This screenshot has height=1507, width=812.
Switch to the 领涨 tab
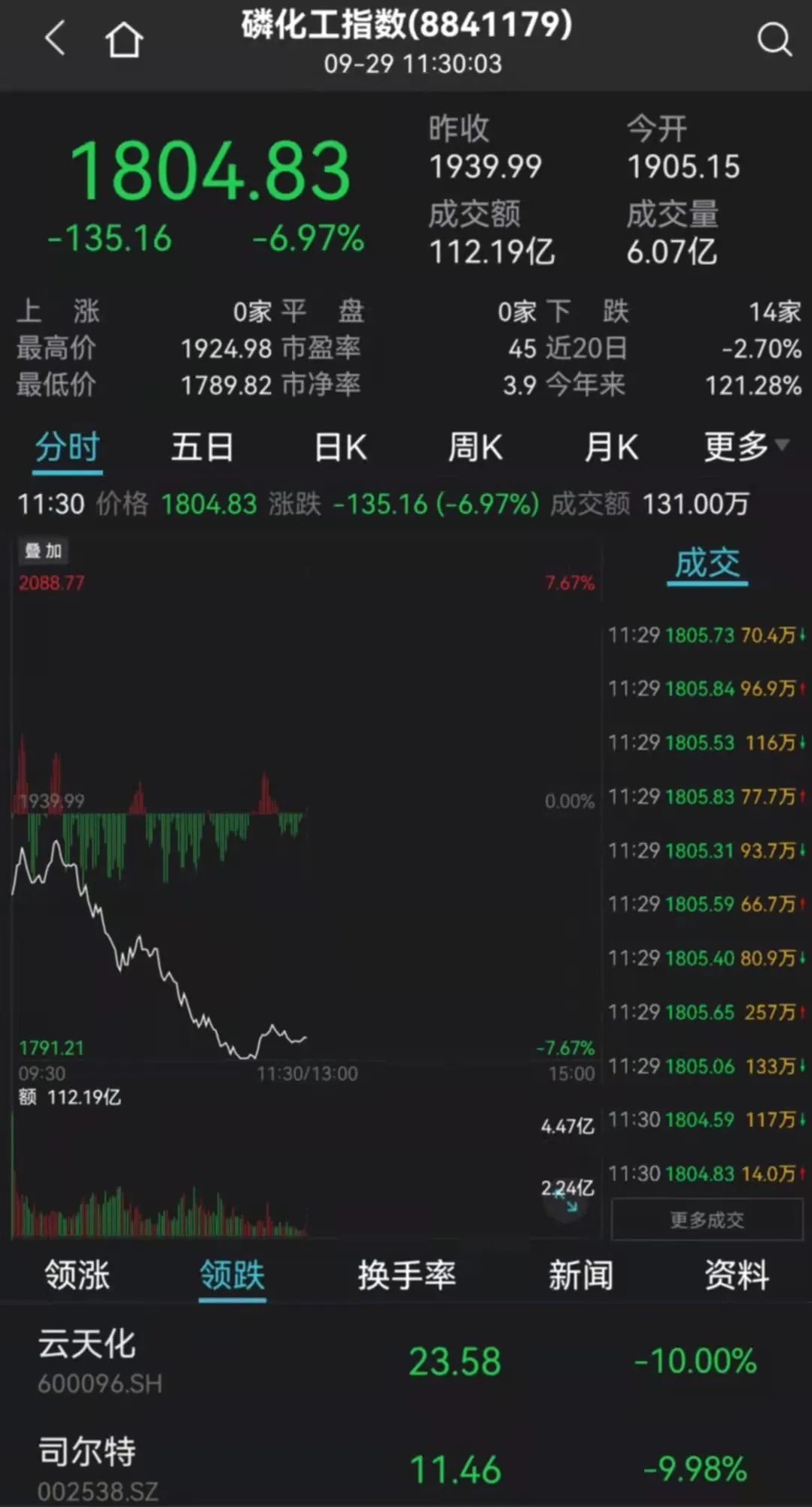[x=77, y=1275]
